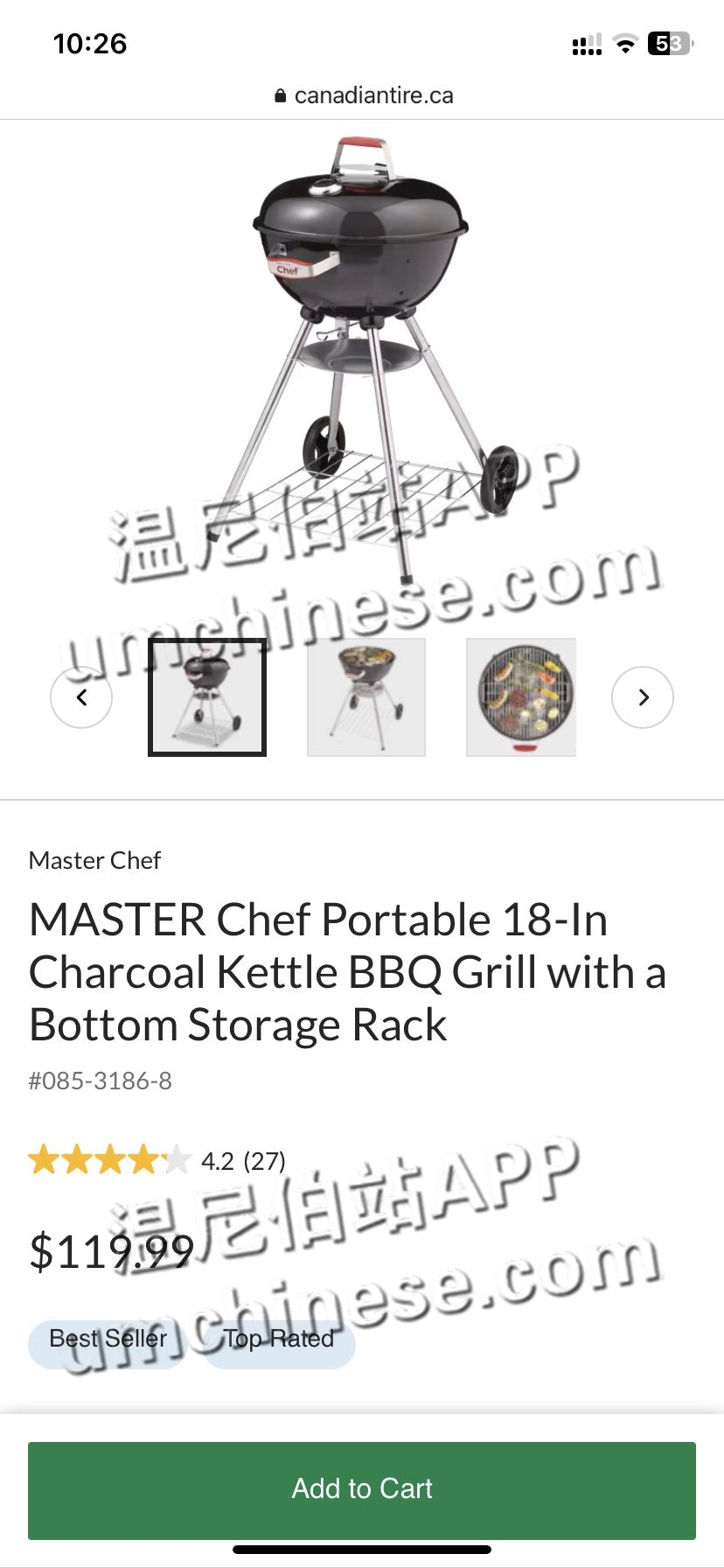Add the grill to cart
Image resolution: width=724 pixels, height=1568 pixels.
click(x=362, y=1488)
